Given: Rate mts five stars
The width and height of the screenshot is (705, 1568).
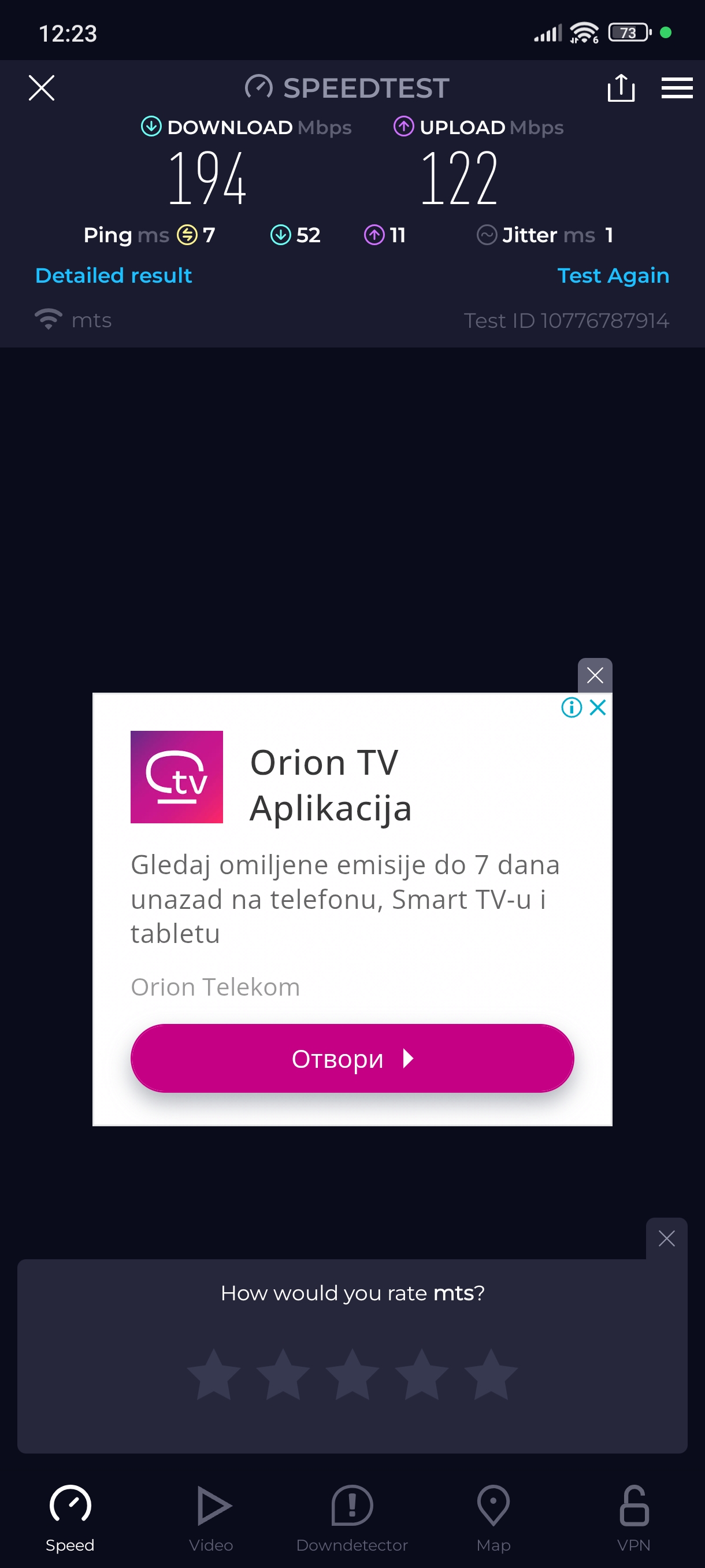Looking at the screenshot, I should pyautogui.click(x=491, y=1374).
